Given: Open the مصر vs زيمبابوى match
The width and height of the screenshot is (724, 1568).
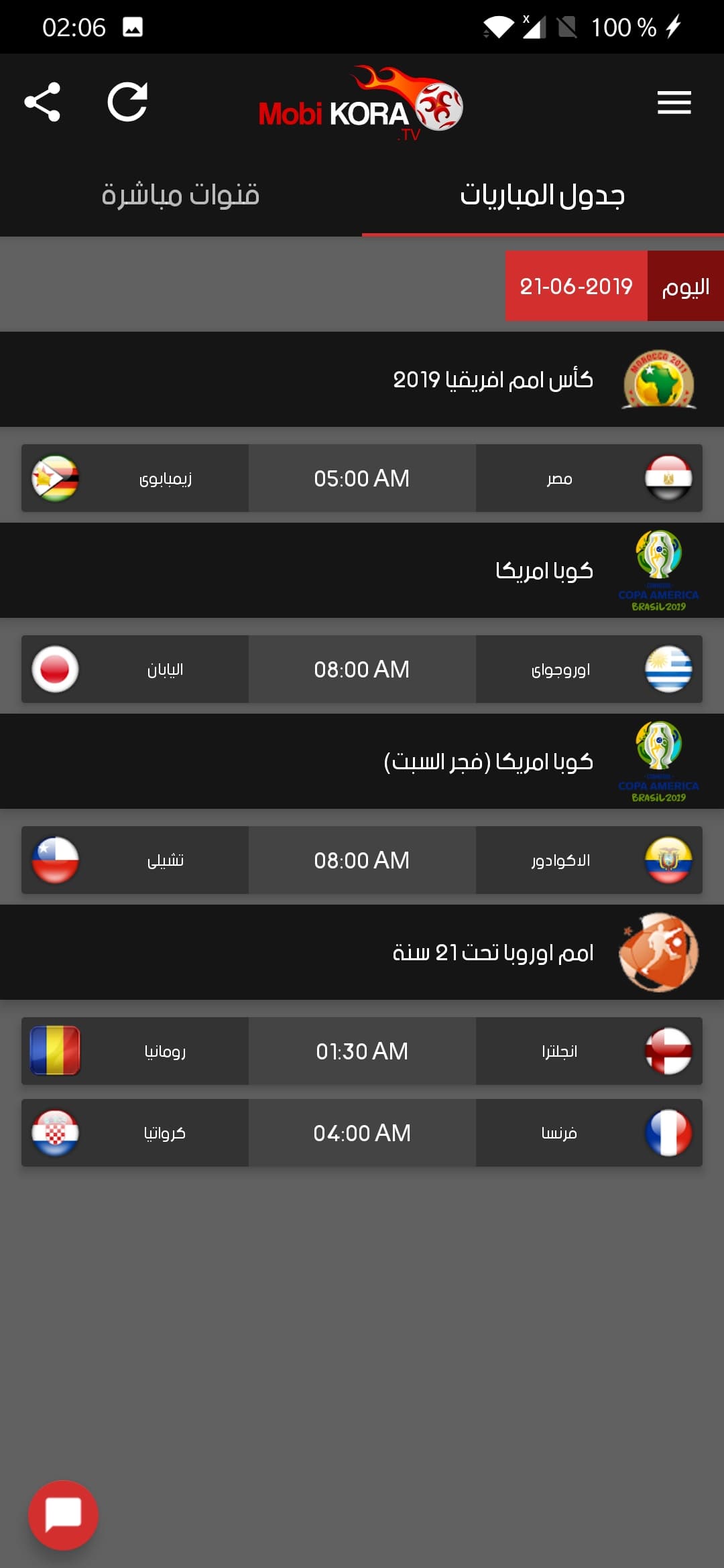Looking at the screenshot, I should [x=362, y=478].
